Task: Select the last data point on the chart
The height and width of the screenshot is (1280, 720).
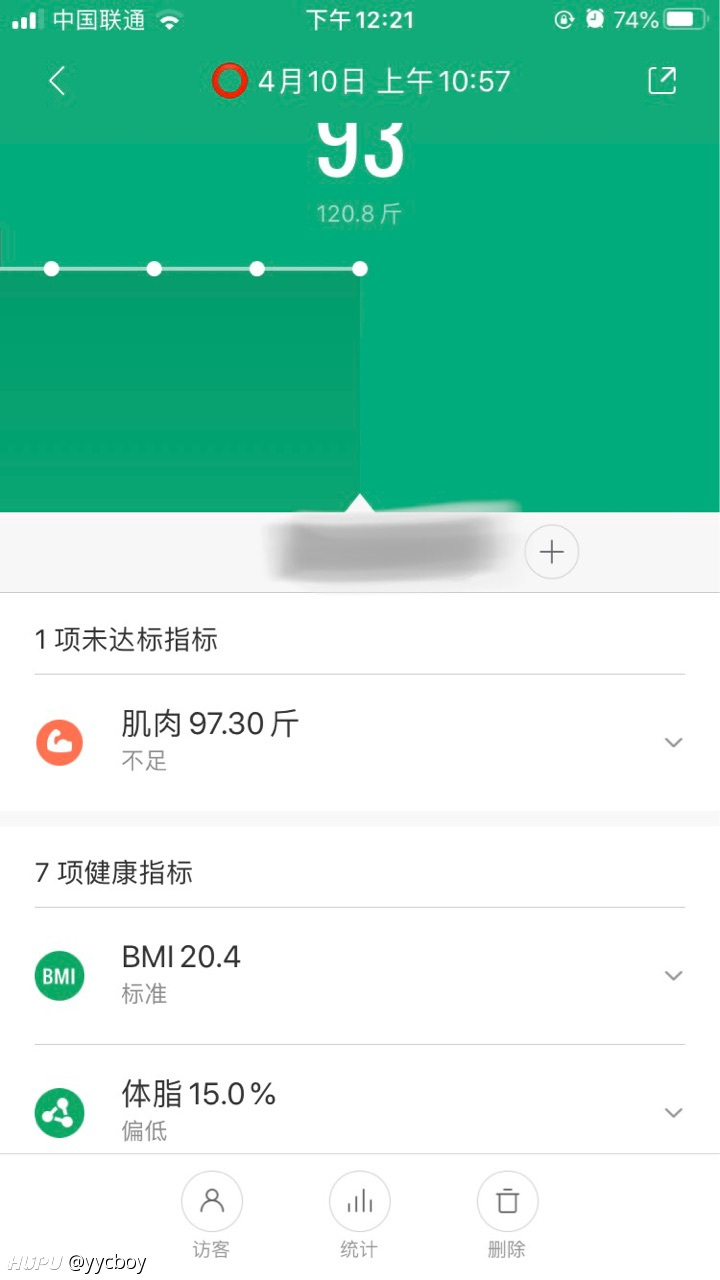Action: pos(360,269)
